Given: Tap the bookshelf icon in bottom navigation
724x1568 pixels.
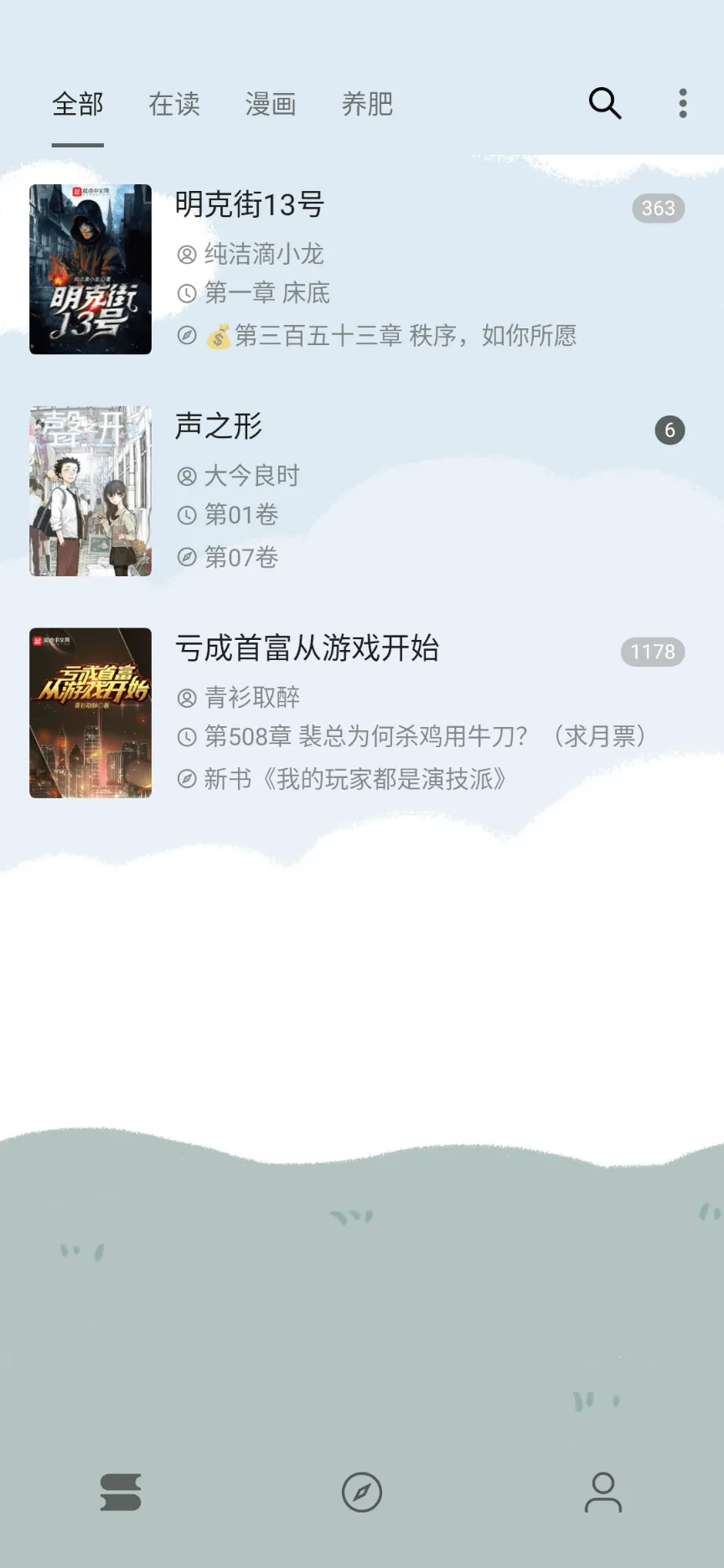Looking at the screenshot, I should click(121, 1492).
